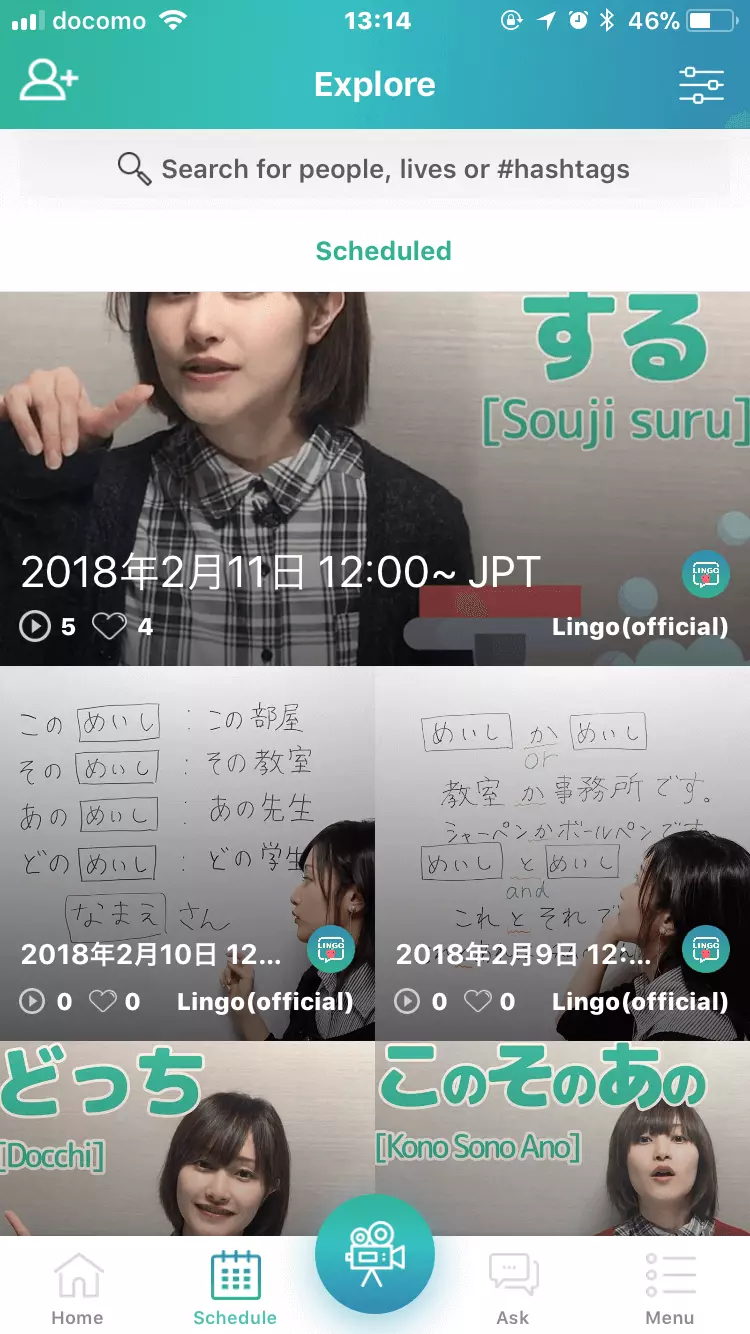Go to the Home tab

coord(78,1288)
